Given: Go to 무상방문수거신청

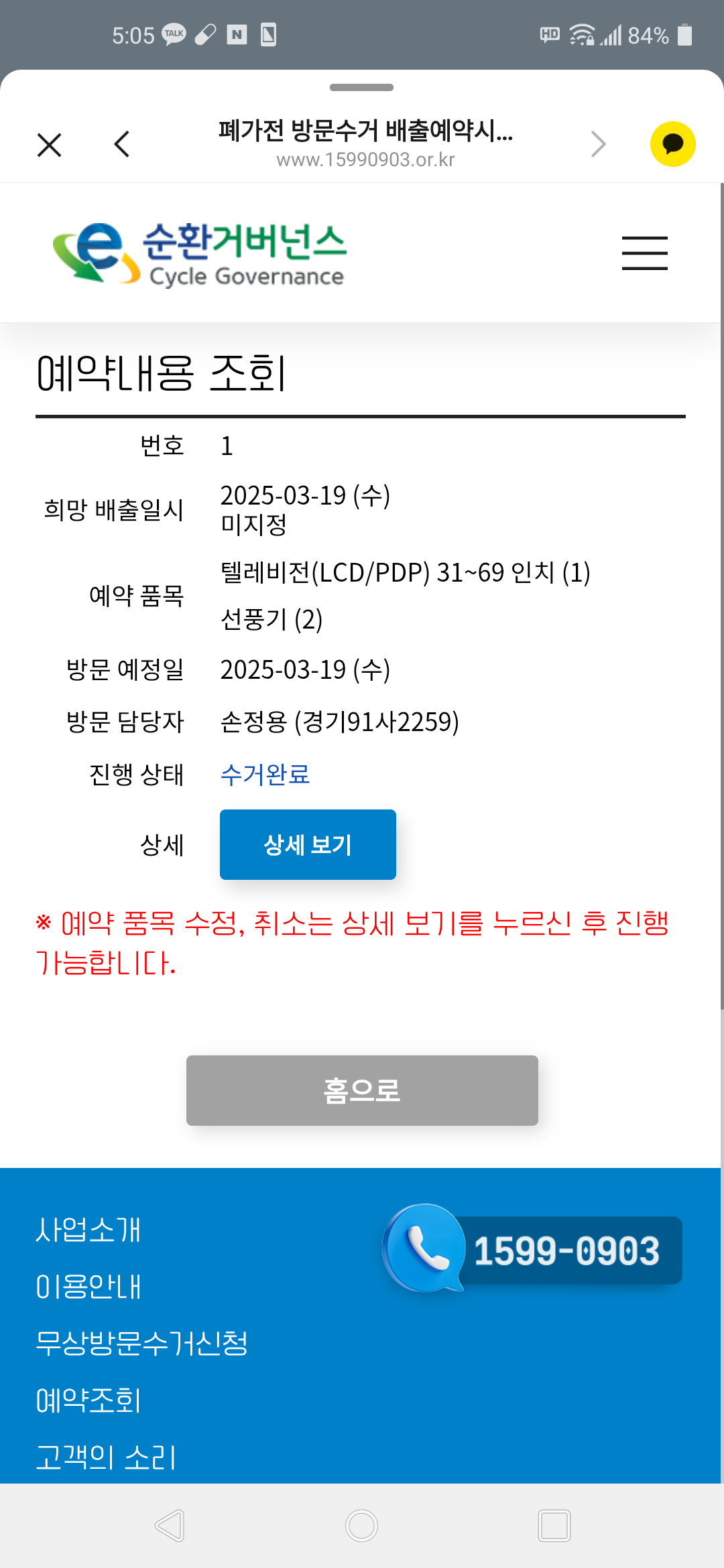Looking at the screenshot, I should [x=142, y=1343].
